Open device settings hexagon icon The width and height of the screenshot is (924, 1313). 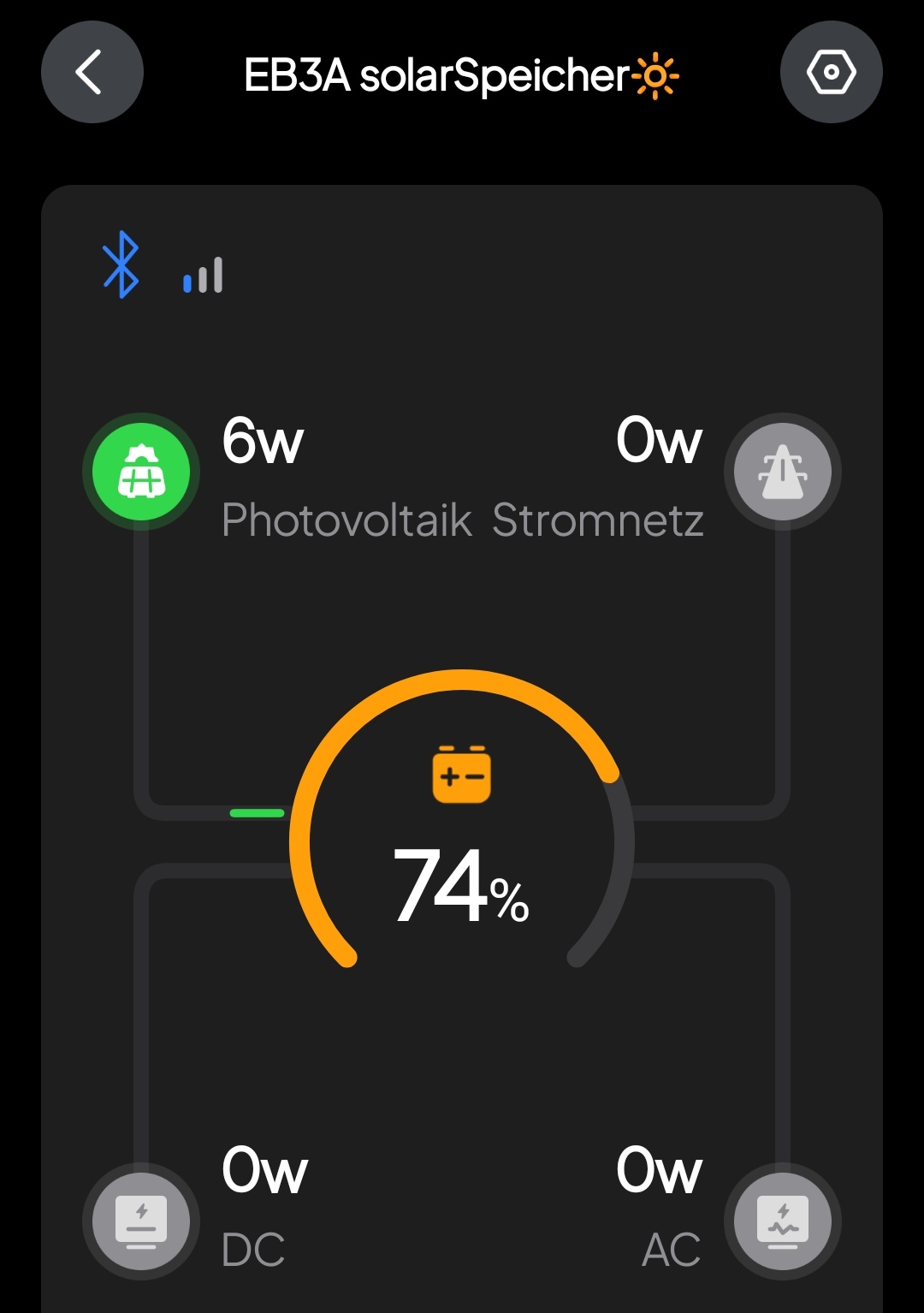pos(831,73)
